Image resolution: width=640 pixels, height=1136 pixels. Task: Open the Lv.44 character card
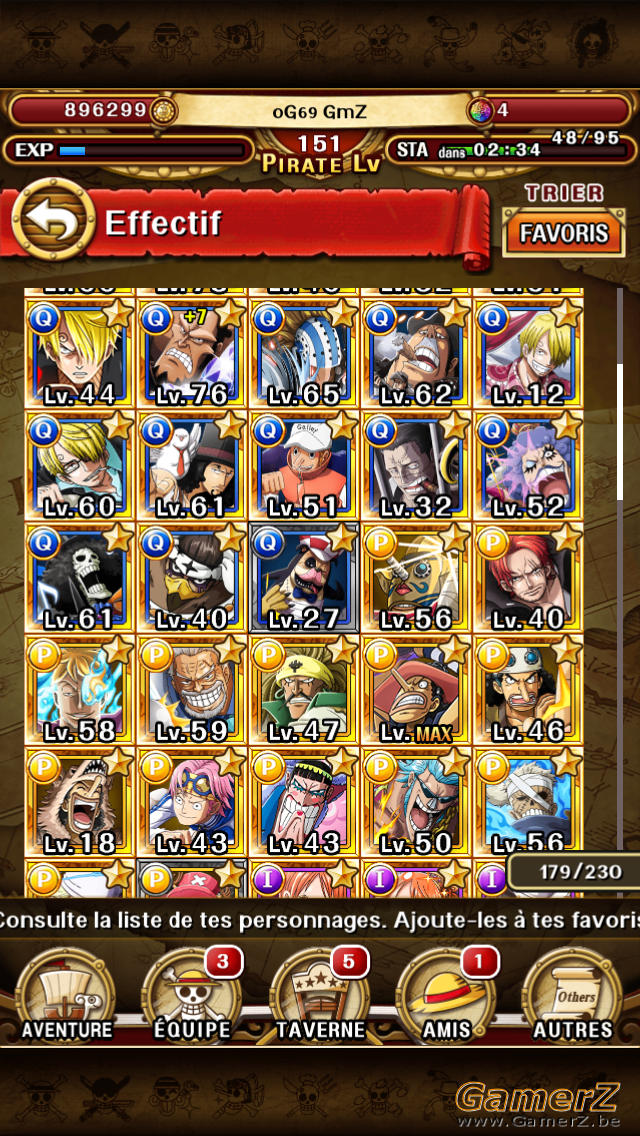80,354
